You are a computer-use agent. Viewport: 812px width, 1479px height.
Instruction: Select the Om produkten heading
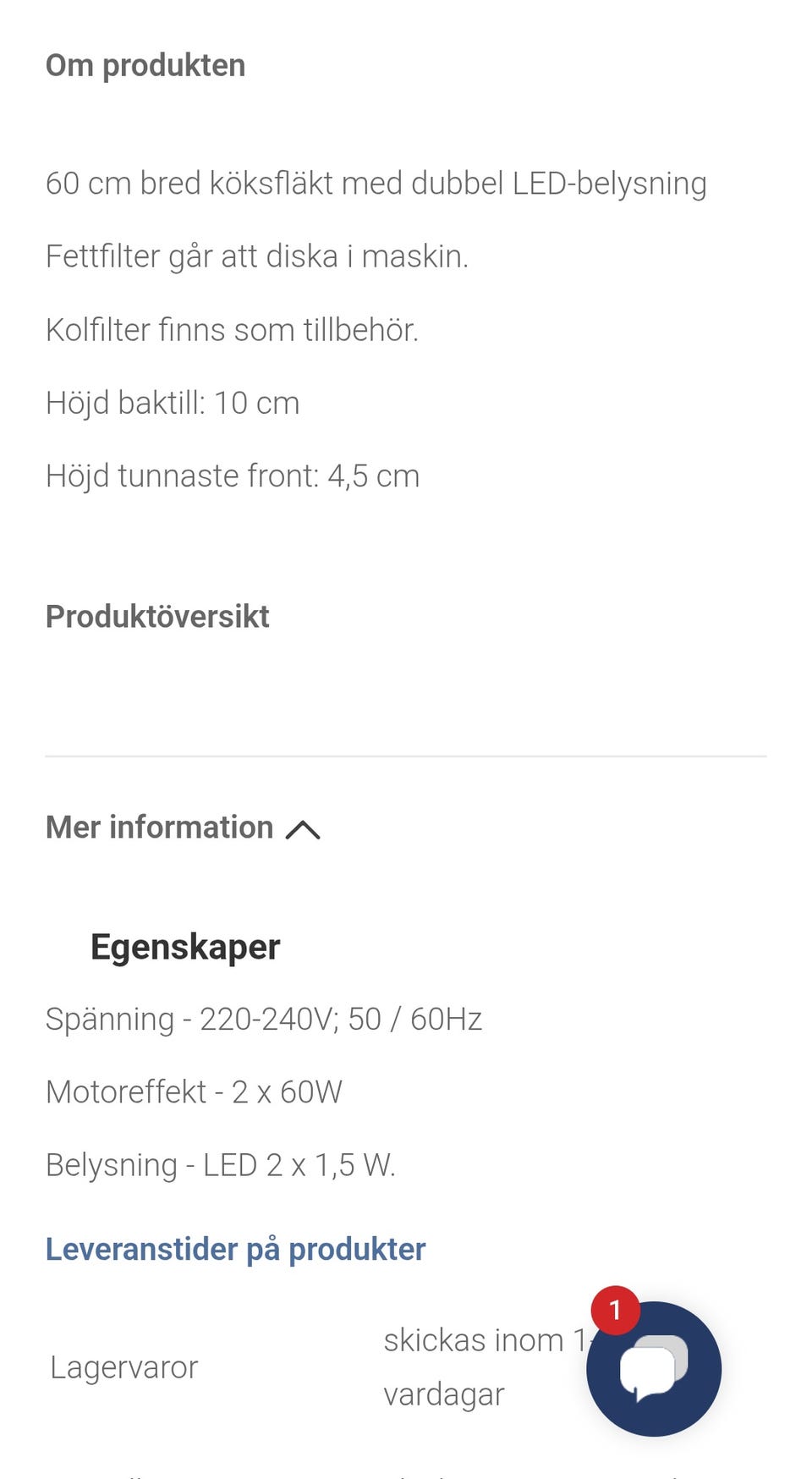point(145,64)
